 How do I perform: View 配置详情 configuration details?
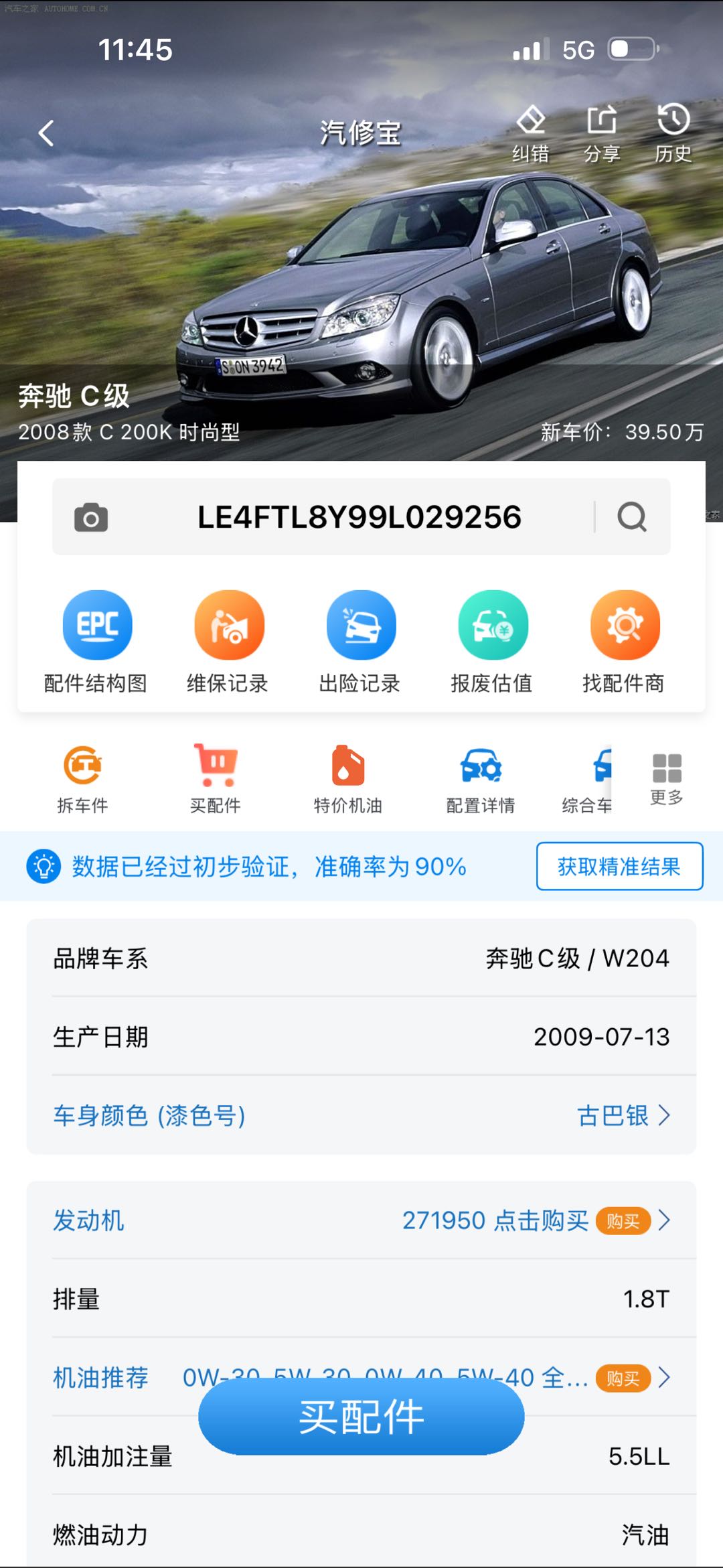coord(481,778)
